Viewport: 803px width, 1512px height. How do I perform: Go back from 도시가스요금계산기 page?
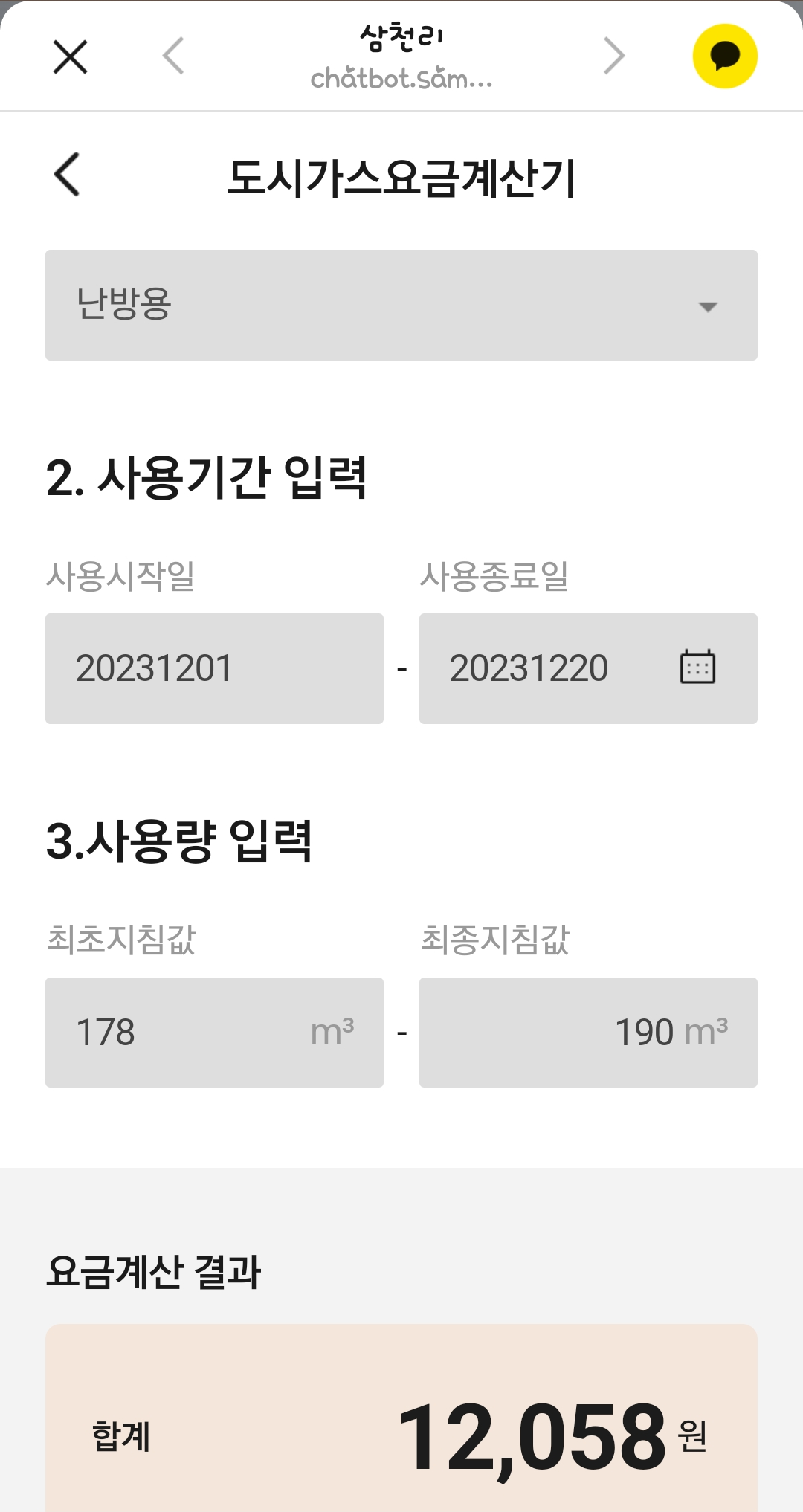pyautogui.click(x=67, y=175)
